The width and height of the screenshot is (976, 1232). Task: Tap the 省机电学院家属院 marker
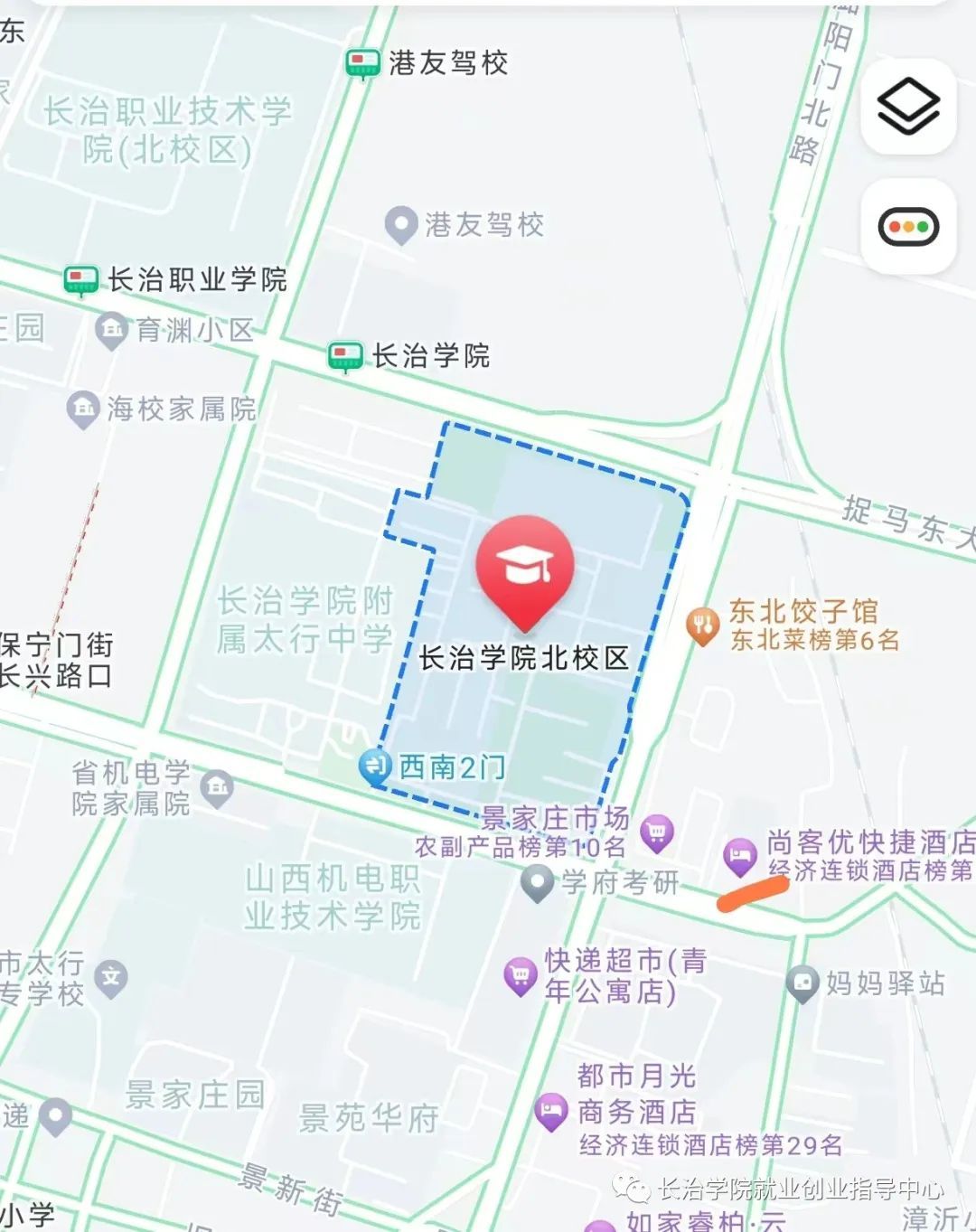pos(217,787)
